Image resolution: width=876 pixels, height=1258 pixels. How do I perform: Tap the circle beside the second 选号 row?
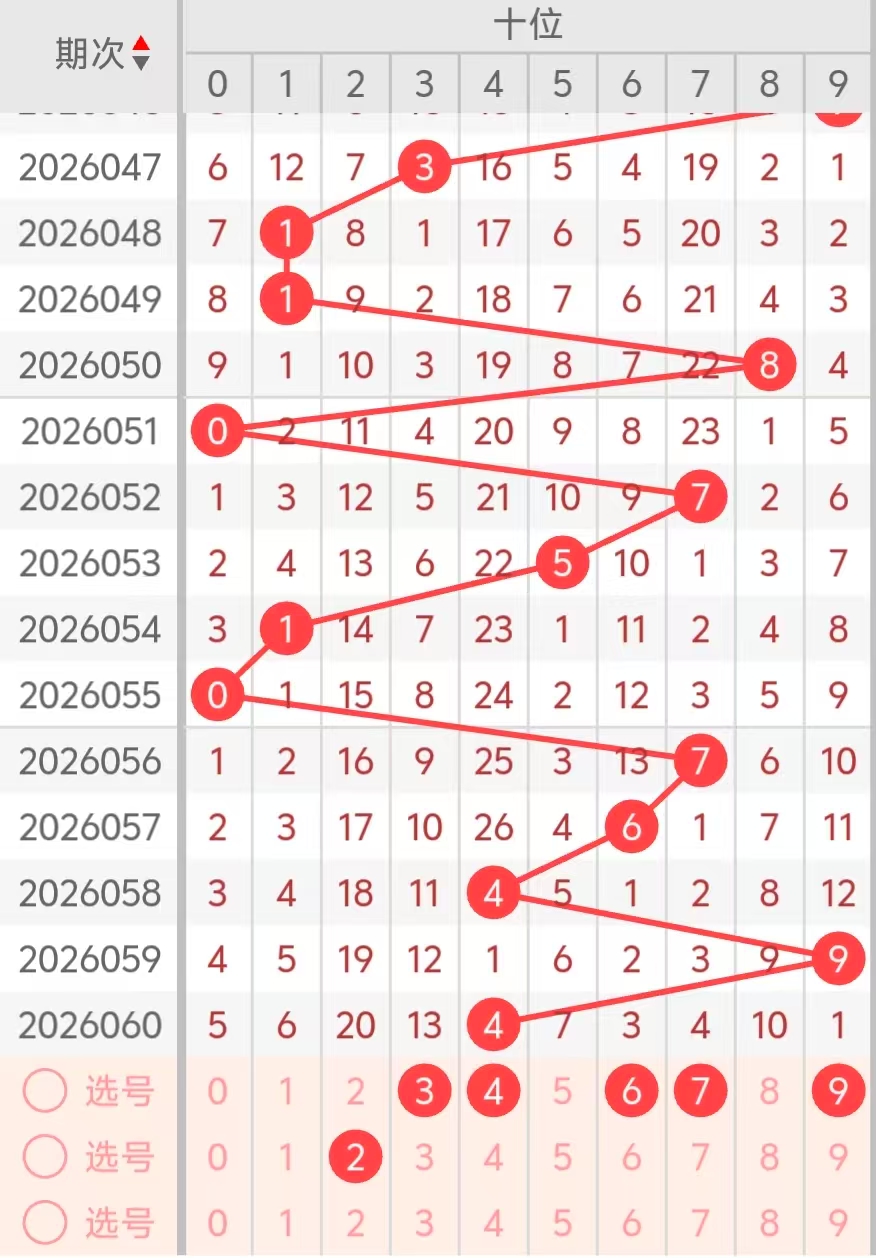point(45,1157)
